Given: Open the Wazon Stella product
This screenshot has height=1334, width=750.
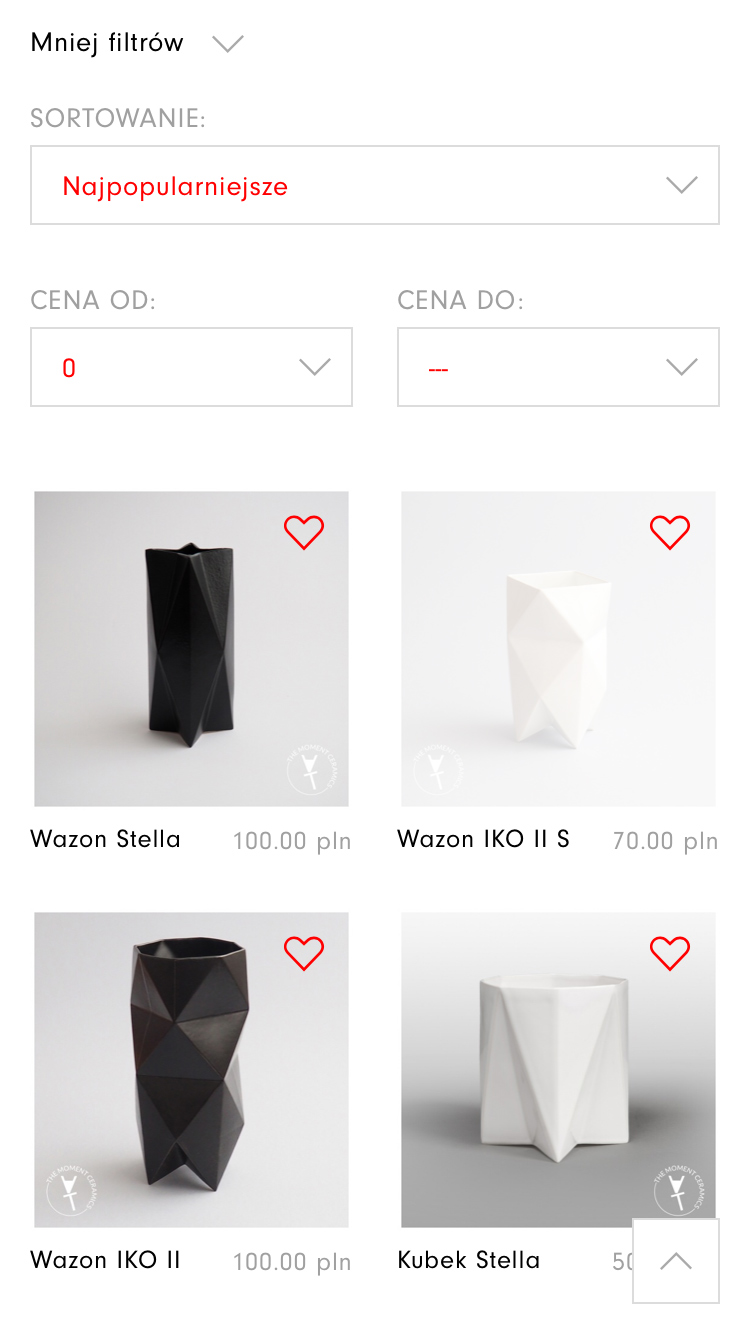Looking at the screenshot, I should 191,649.
